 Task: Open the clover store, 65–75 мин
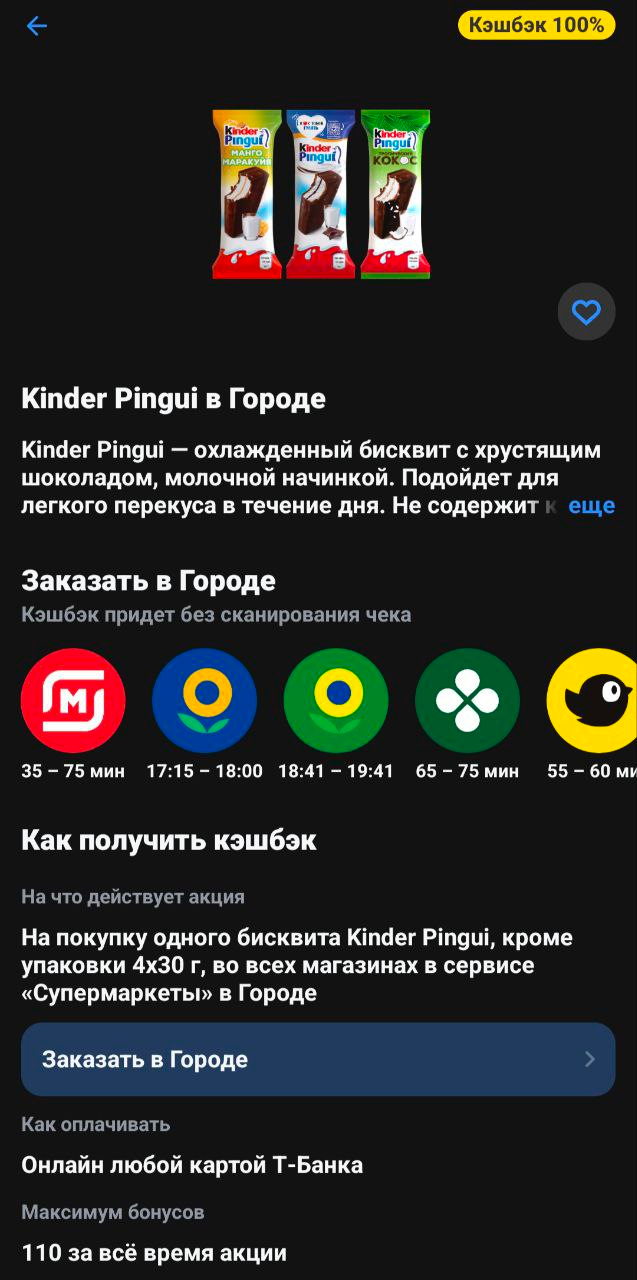pos(467,701)
